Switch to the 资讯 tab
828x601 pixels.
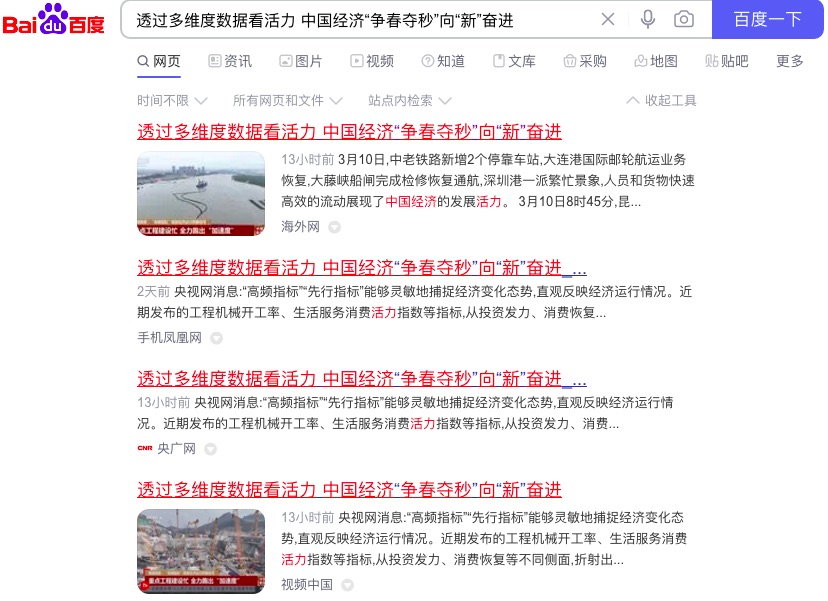click(x=230, y=61)
